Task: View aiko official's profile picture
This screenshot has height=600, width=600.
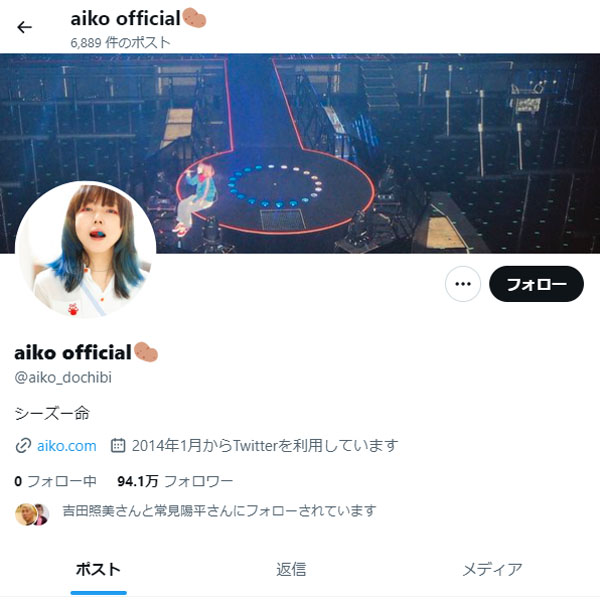Action: tap(85, 250)
